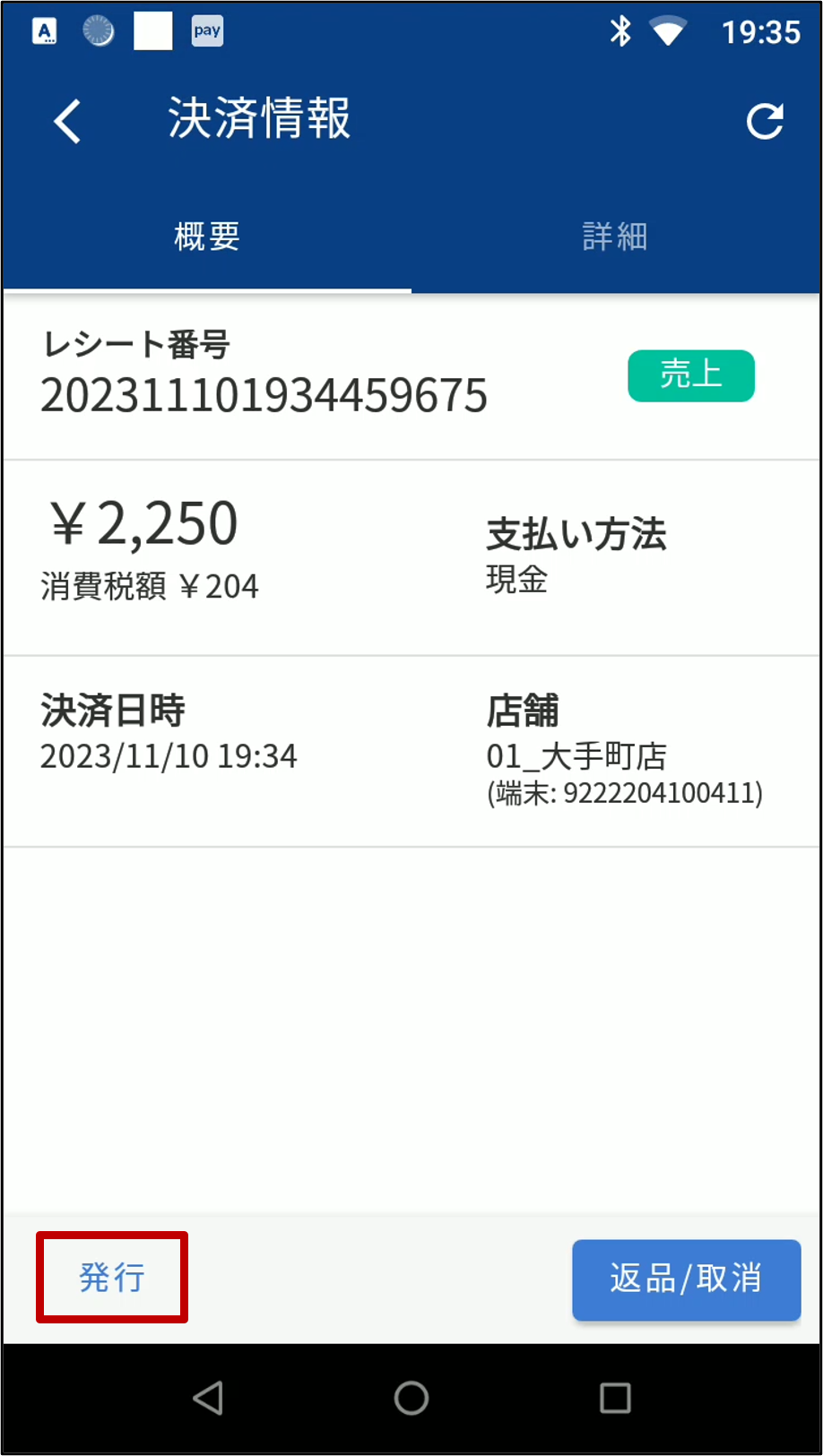823x1456 pixels.
Task: Click the 返品/取消 refund button
Action: click(686, 1279)
